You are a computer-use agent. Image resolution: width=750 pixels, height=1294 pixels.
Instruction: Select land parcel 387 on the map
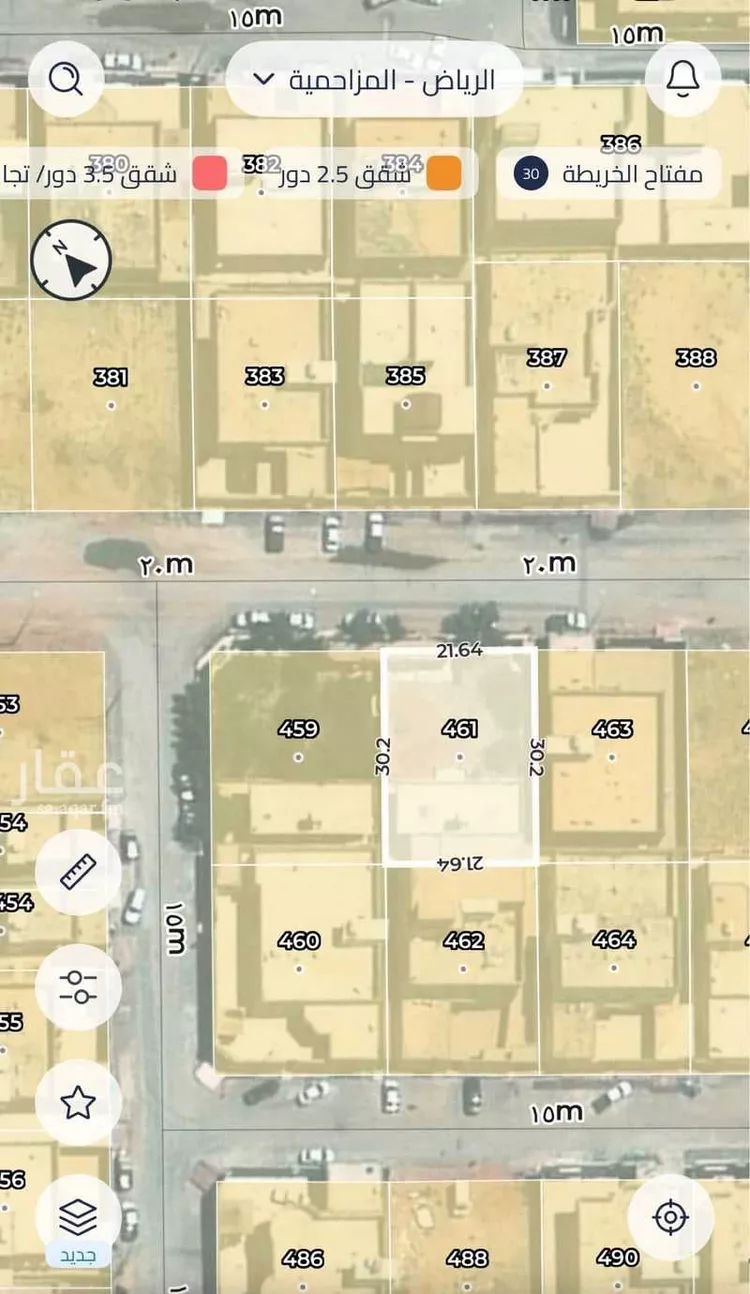pos(546,383)
